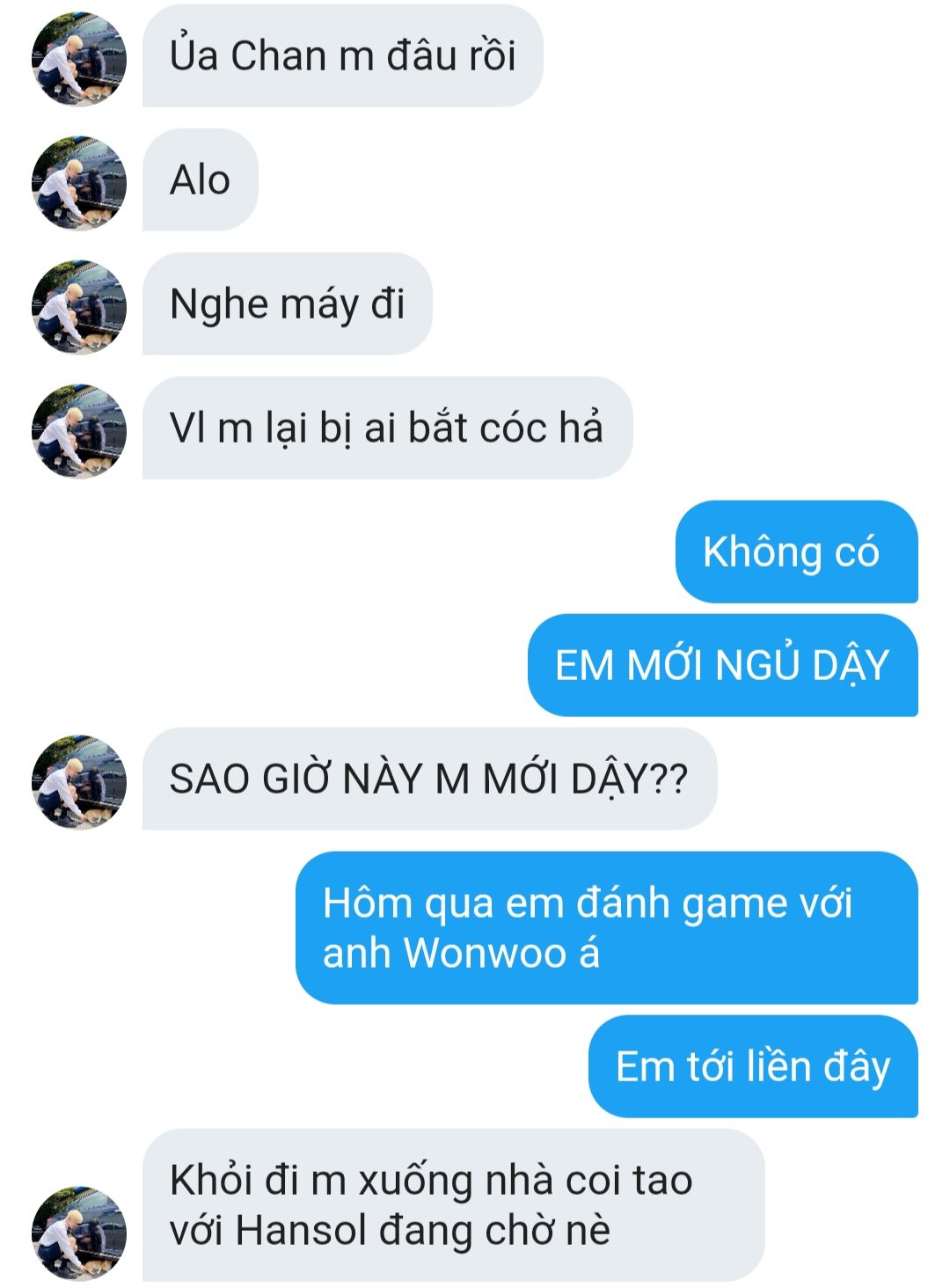View profile from avatar by "Vl m lại bị ai bắt cóc hả"
Image resolution: width=950 pixels, height=1288 pixels.
(79, 431)
